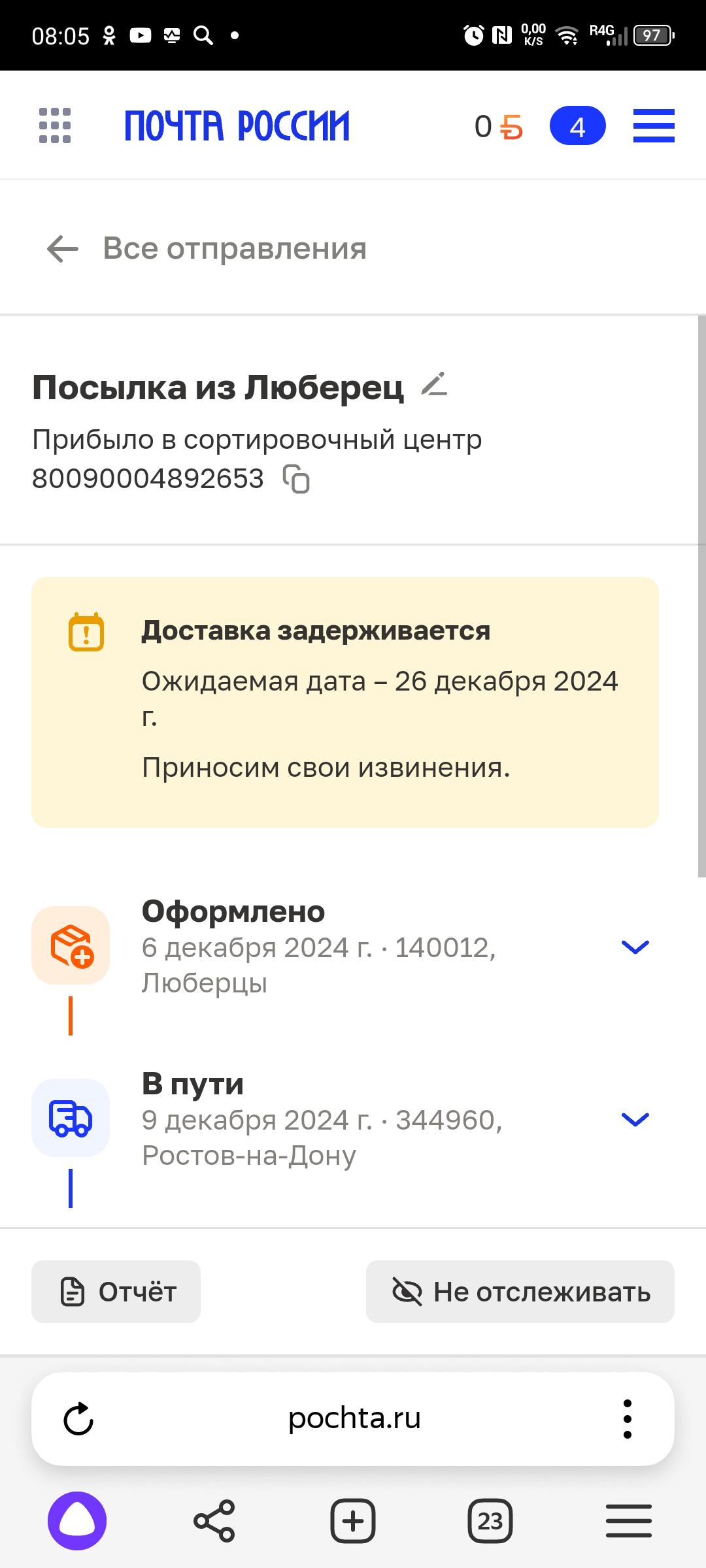The width and height of the screenshot is (706, 1568).
Task: Open the services grid menu
Action: tap(55, 125)
